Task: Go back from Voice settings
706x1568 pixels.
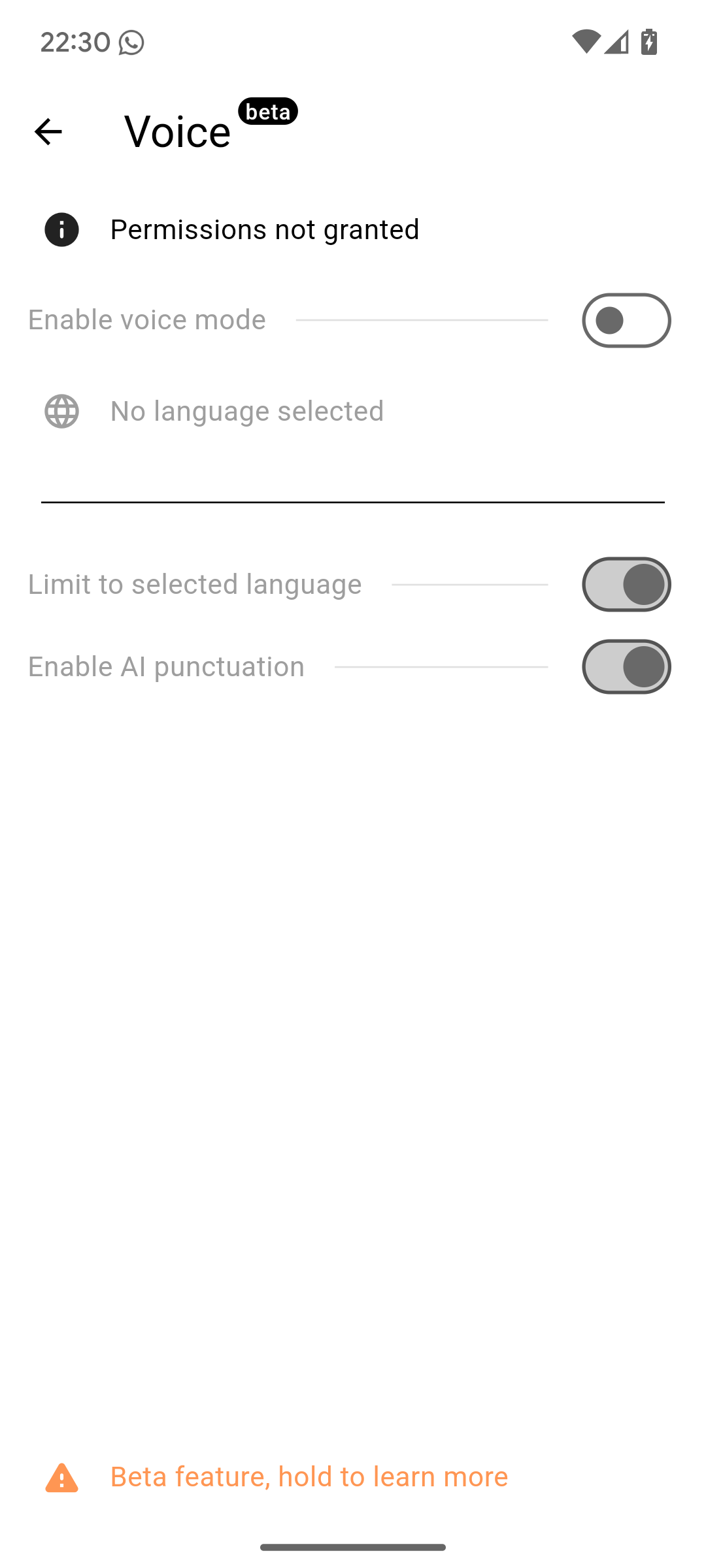Action: 48,131
